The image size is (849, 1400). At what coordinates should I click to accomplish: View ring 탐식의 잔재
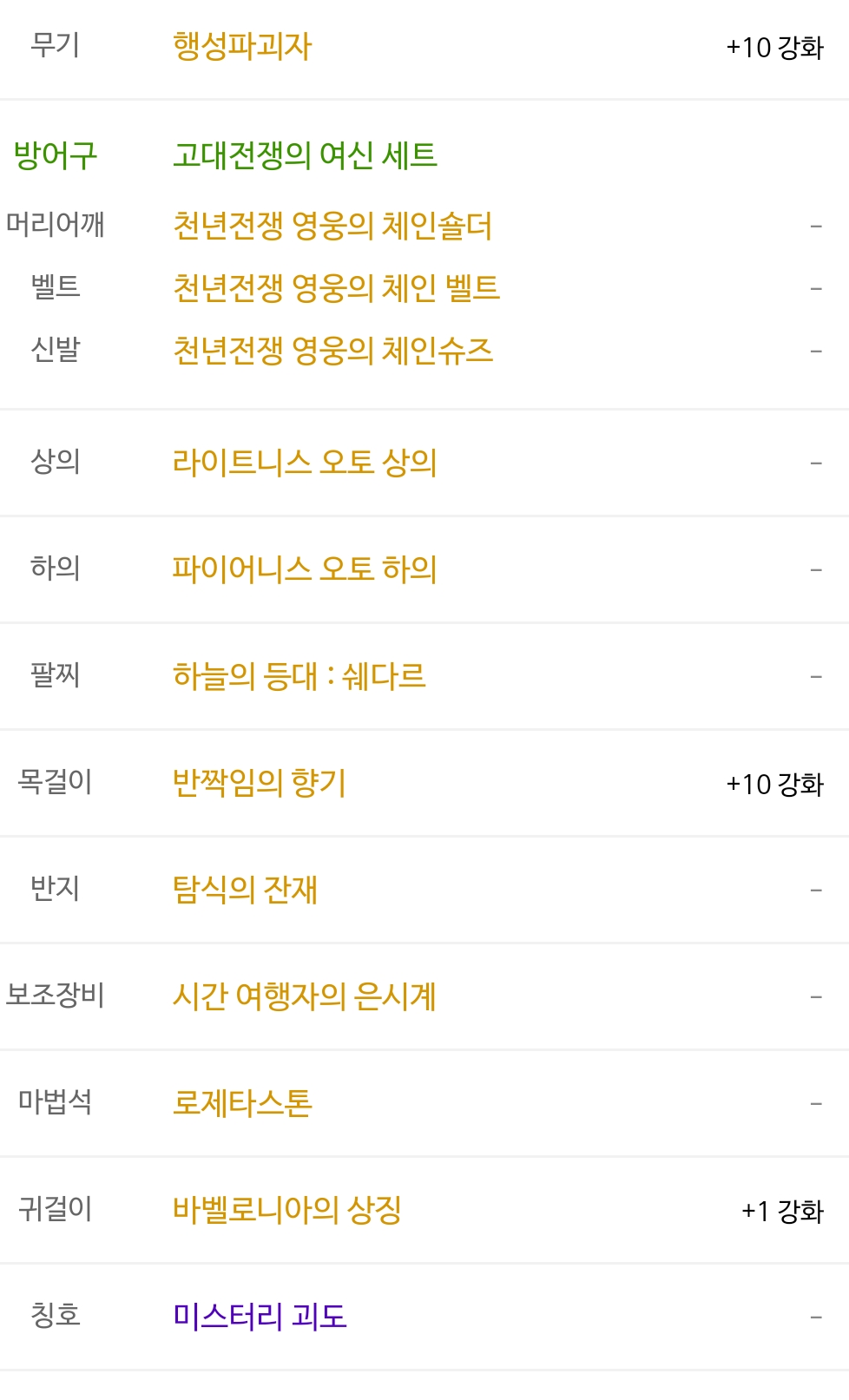pyautogui.click(x=246, y=889)
